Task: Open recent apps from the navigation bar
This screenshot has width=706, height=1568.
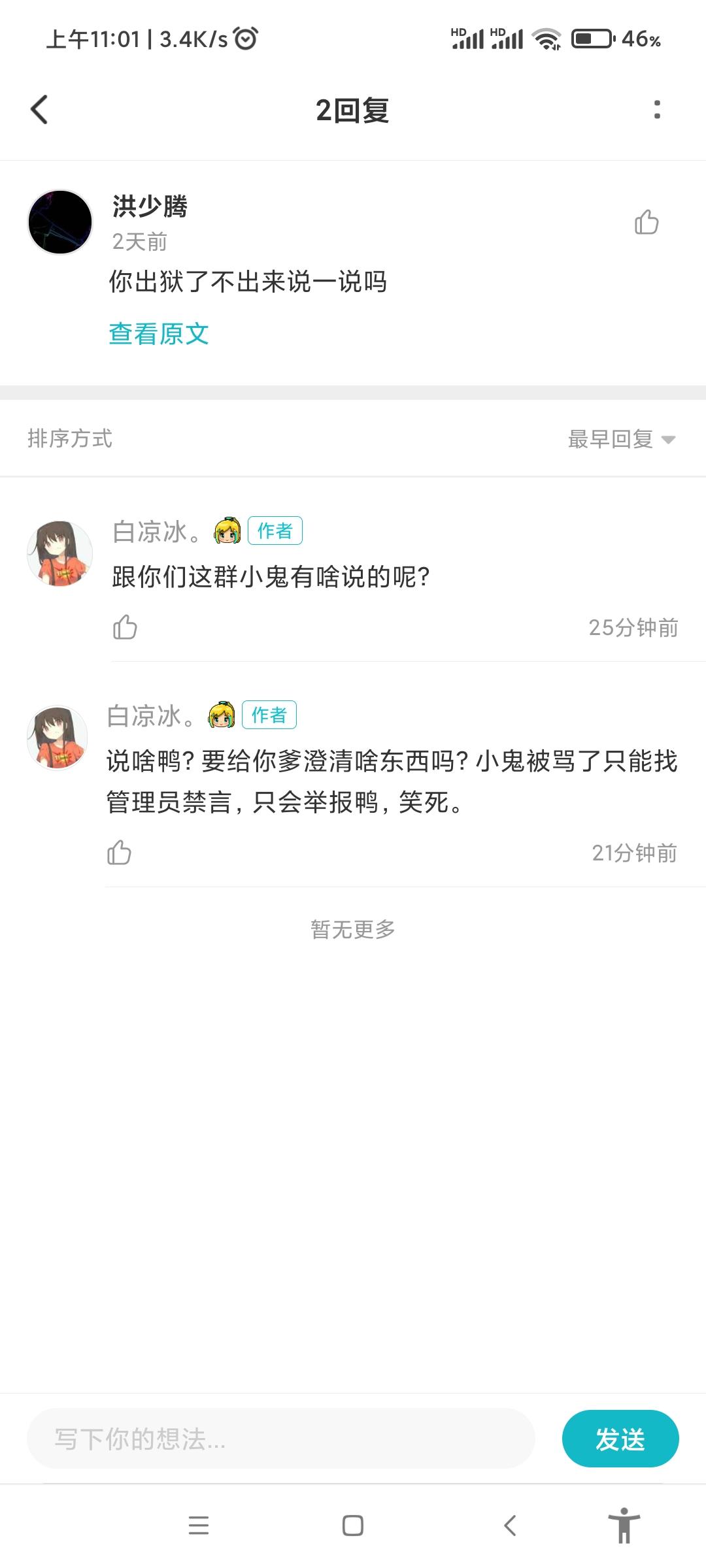Action: pyautogui.click(x=198, y=1526)
